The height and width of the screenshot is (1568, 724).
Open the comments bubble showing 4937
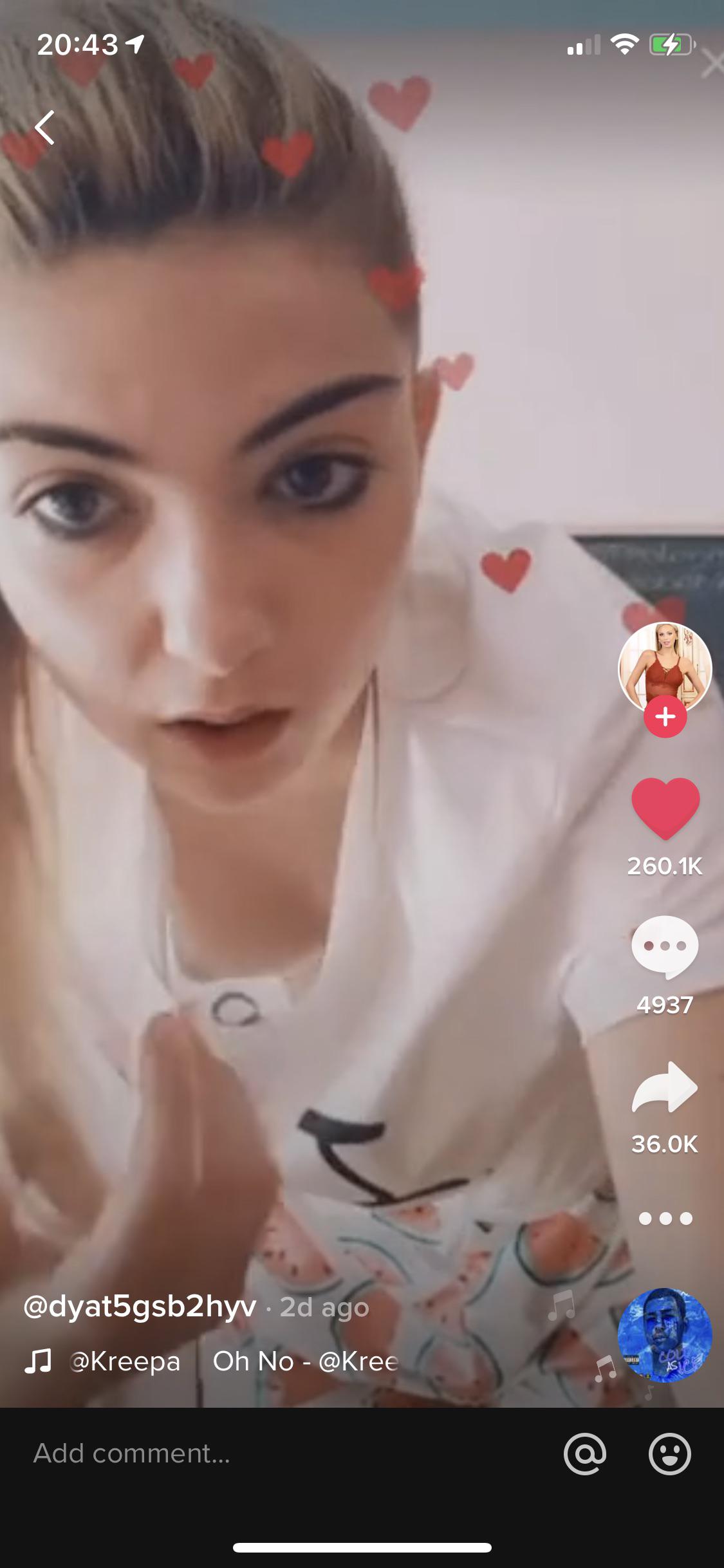[665, 946]
